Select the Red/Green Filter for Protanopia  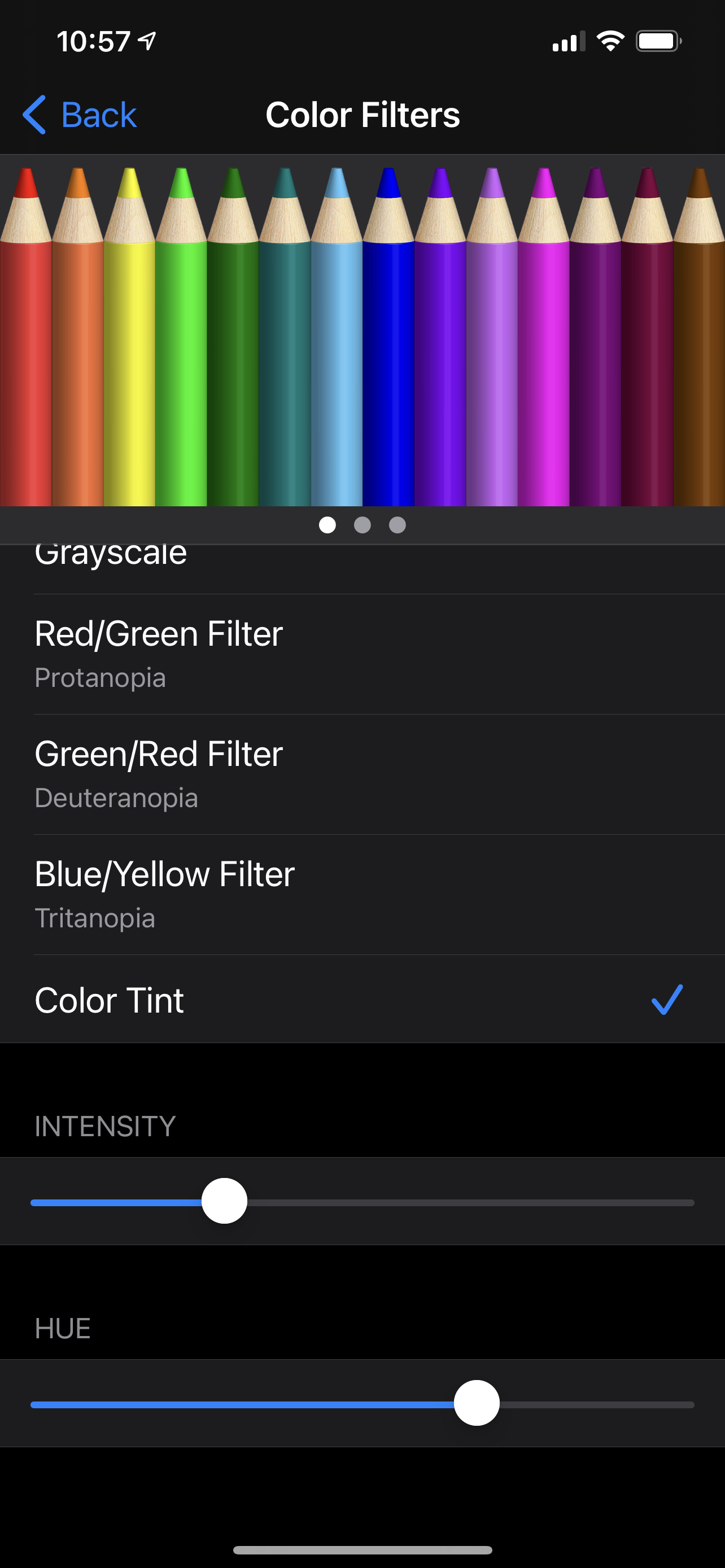click(361, 654)
